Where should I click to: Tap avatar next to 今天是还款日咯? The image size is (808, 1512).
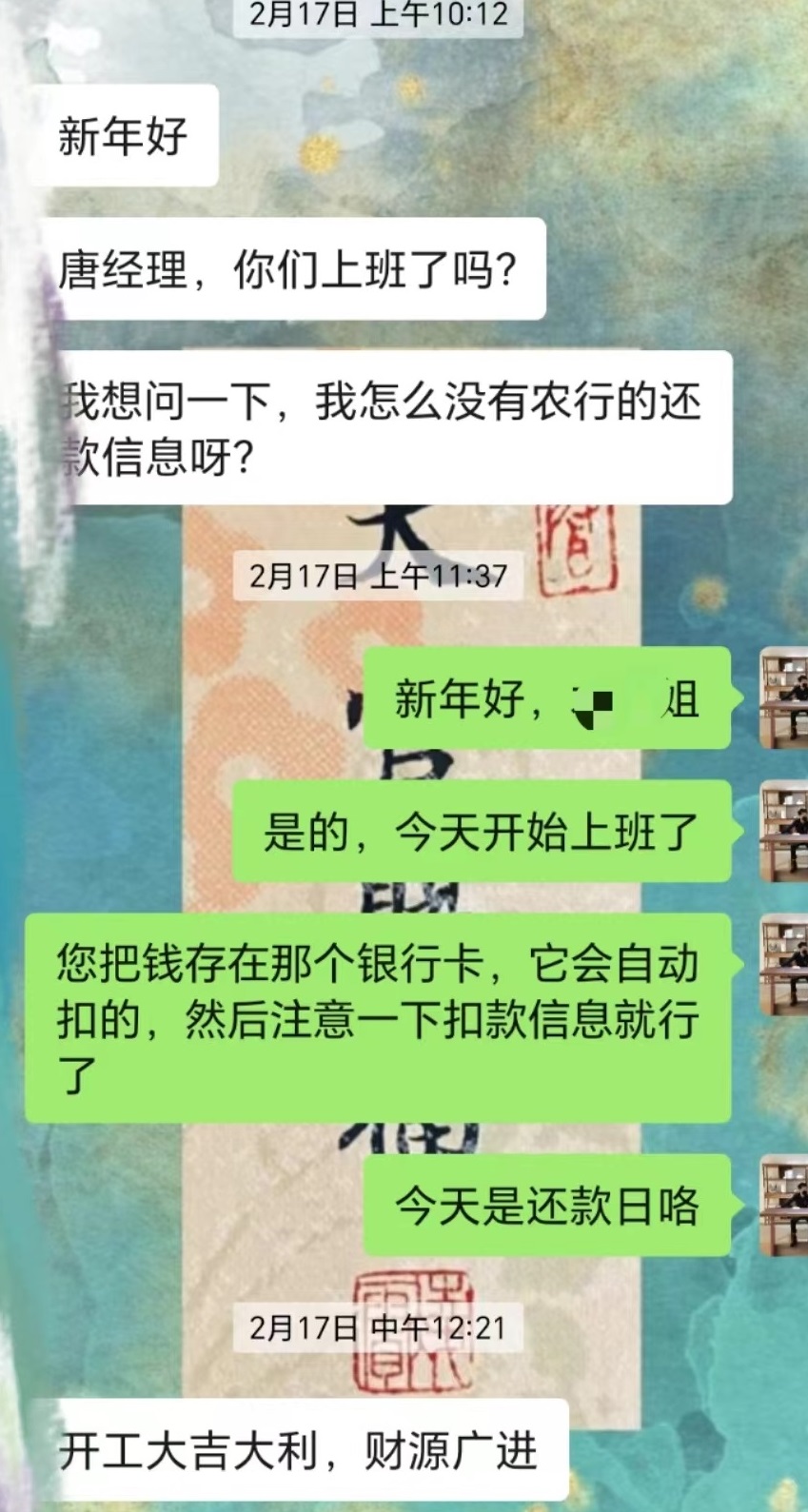pyautogui.click(x=784, y=1205)
